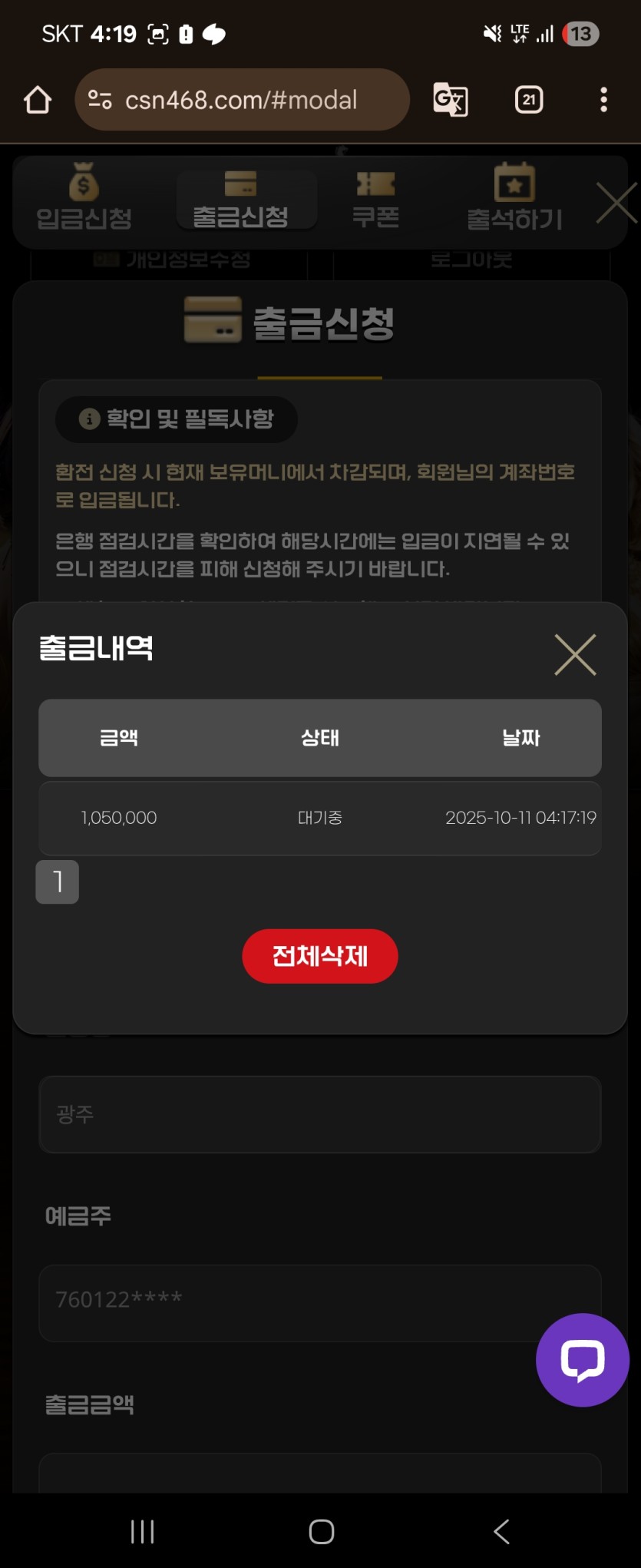Open the browser overflow menu

pyautogui.click(x=604, y=100)
